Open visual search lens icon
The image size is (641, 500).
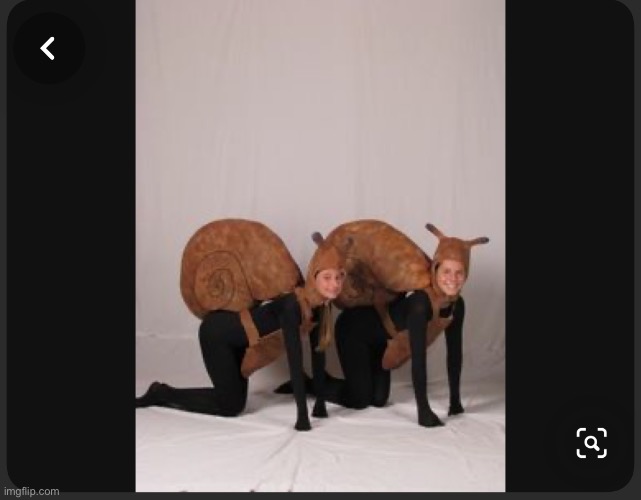[591, 442]
